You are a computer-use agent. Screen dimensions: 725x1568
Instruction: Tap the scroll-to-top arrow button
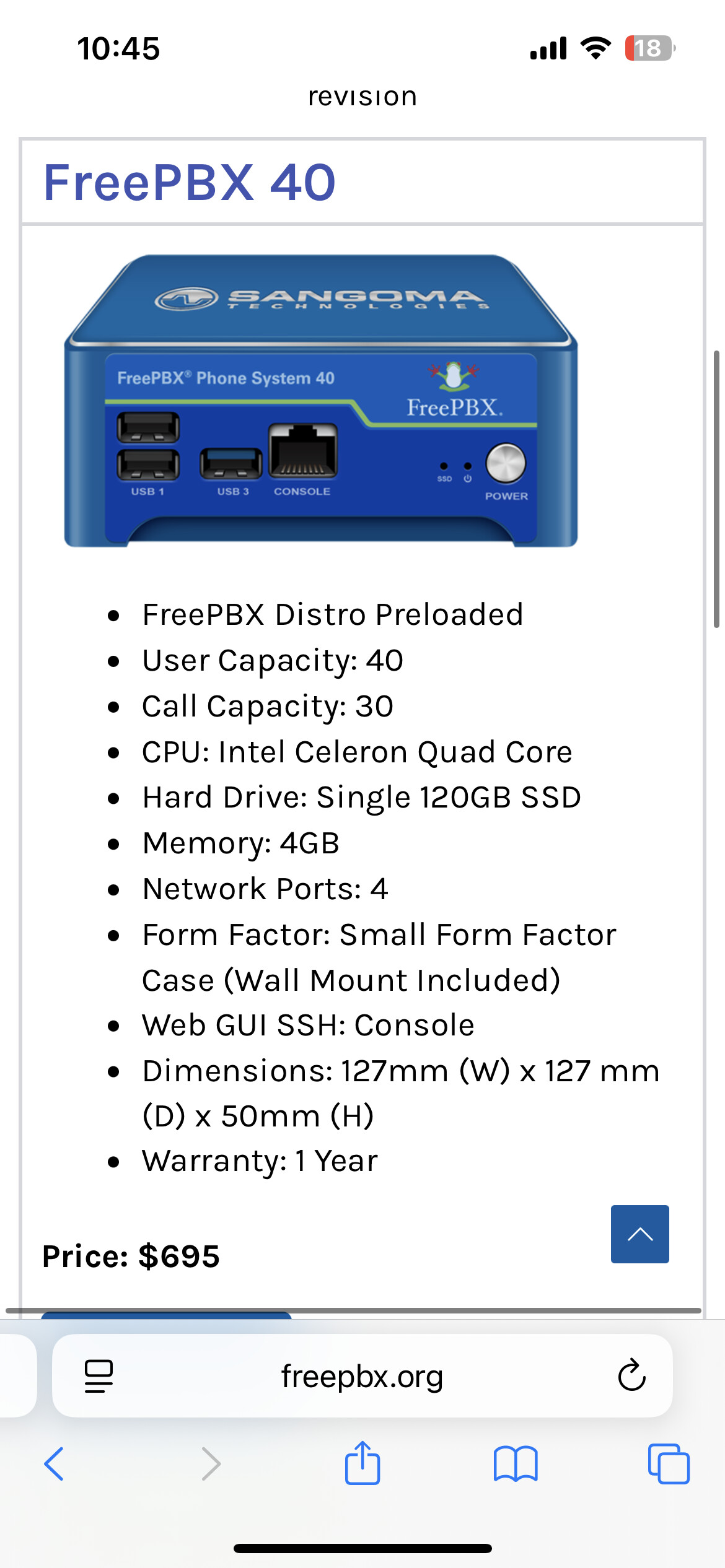point(639,1234)
